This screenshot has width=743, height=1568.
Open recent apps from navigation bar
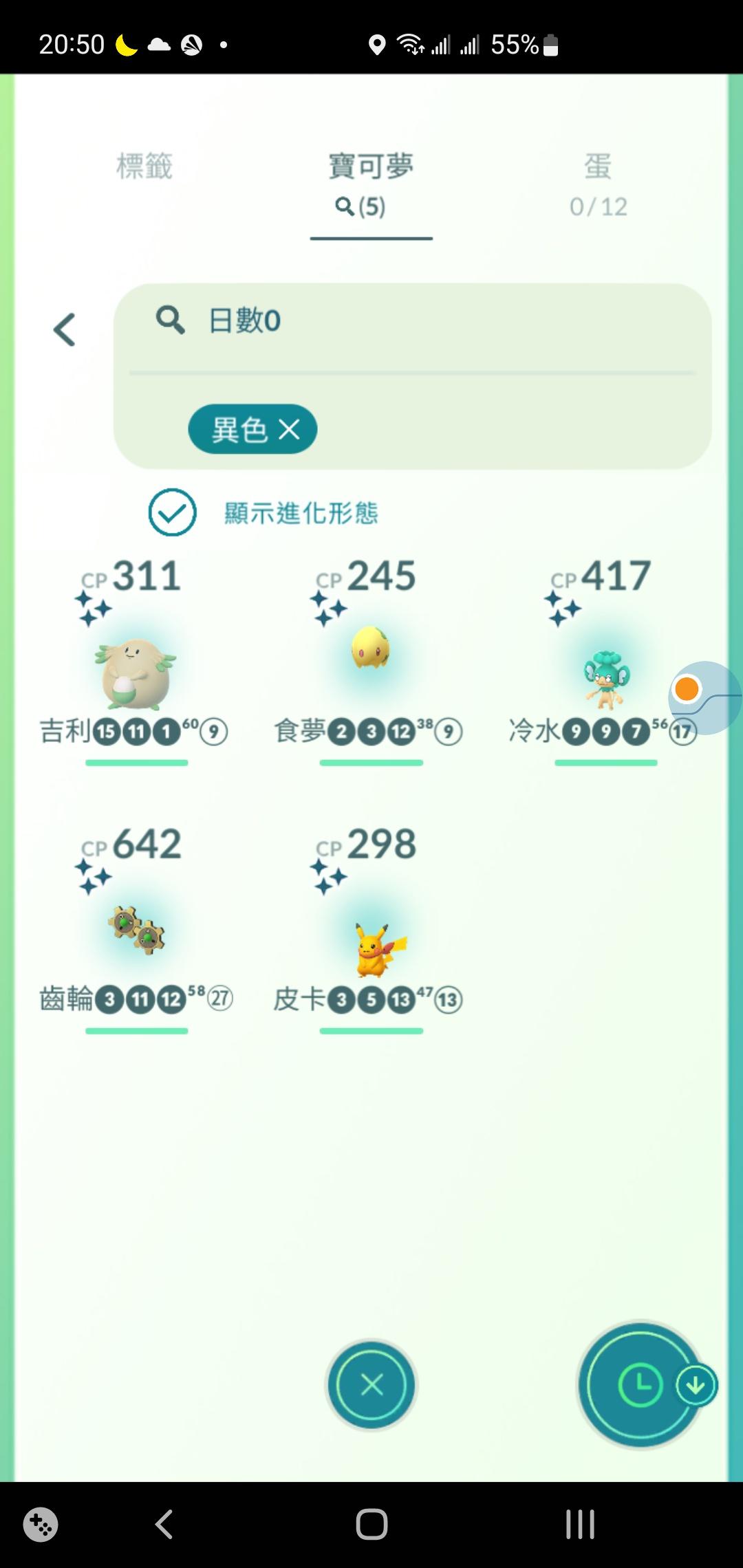pos(579,1524)
